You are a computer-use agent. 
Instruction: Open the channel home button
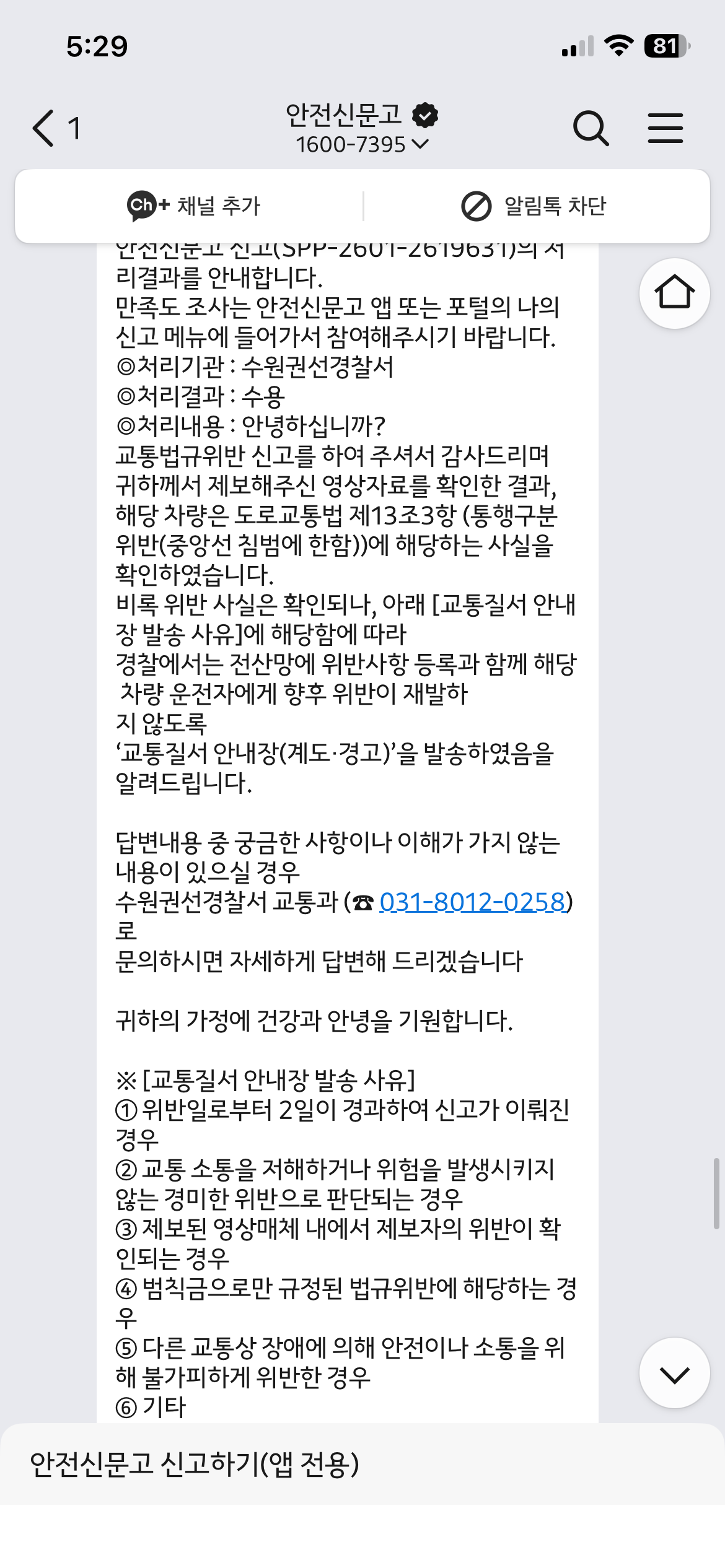[674, 293]
